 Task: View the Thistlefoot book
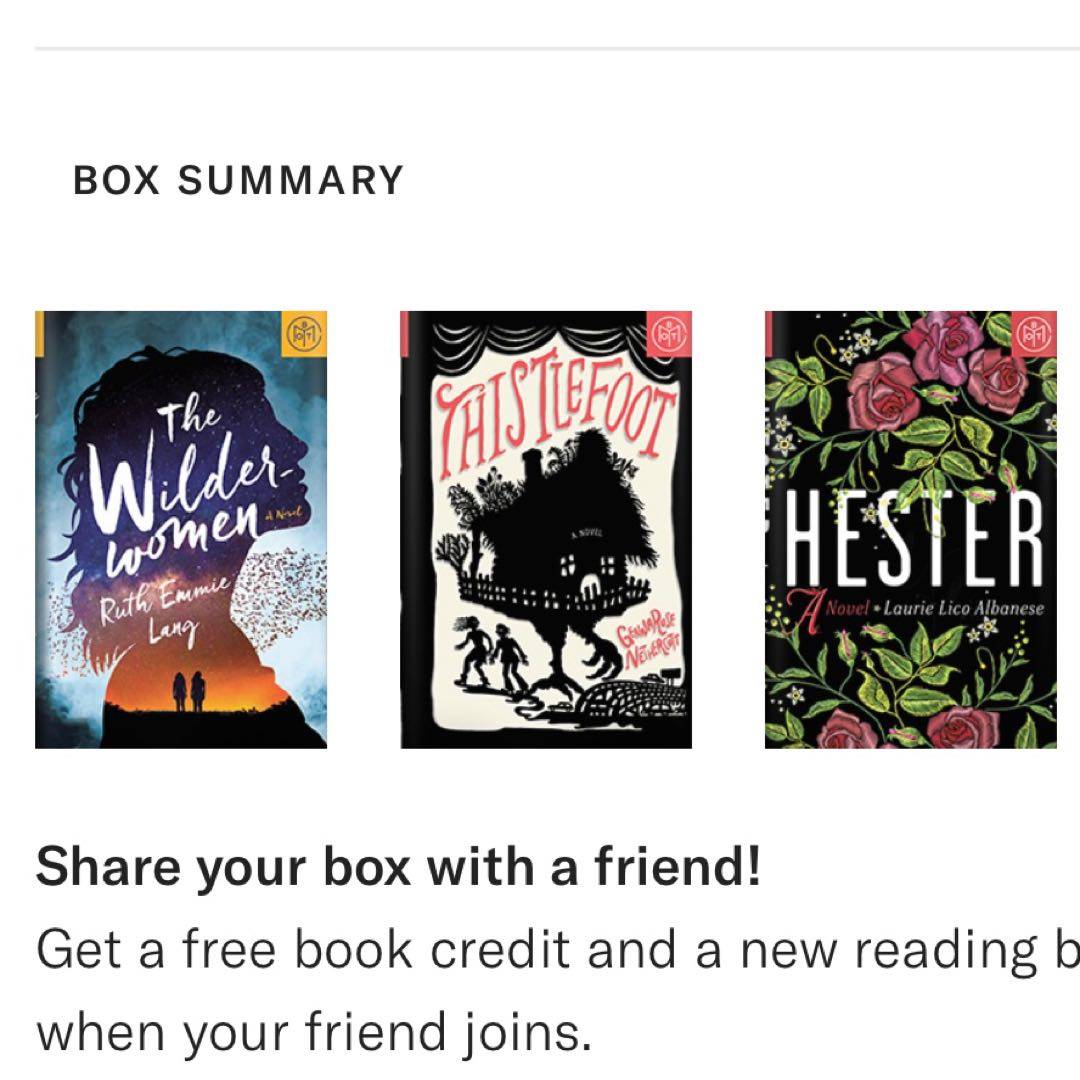546,529
